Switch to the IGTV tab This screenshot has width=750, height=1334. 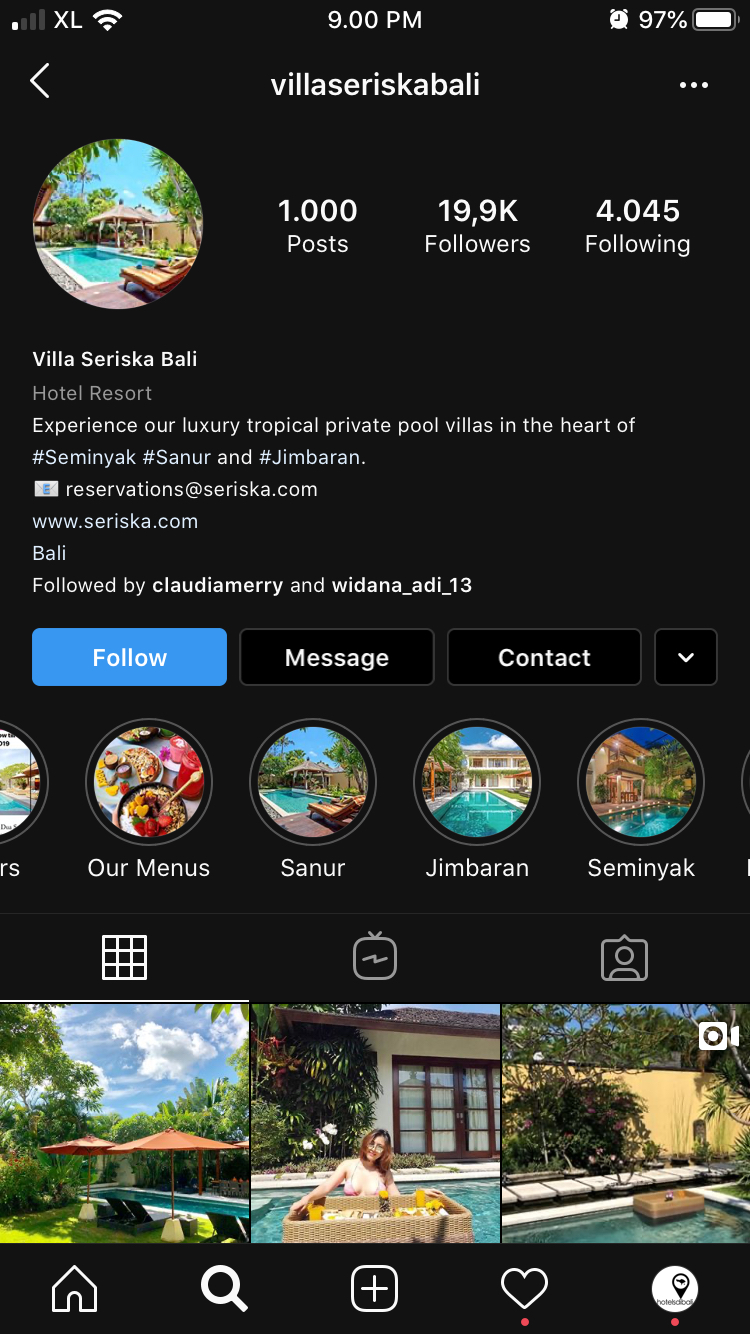[375, 957]
